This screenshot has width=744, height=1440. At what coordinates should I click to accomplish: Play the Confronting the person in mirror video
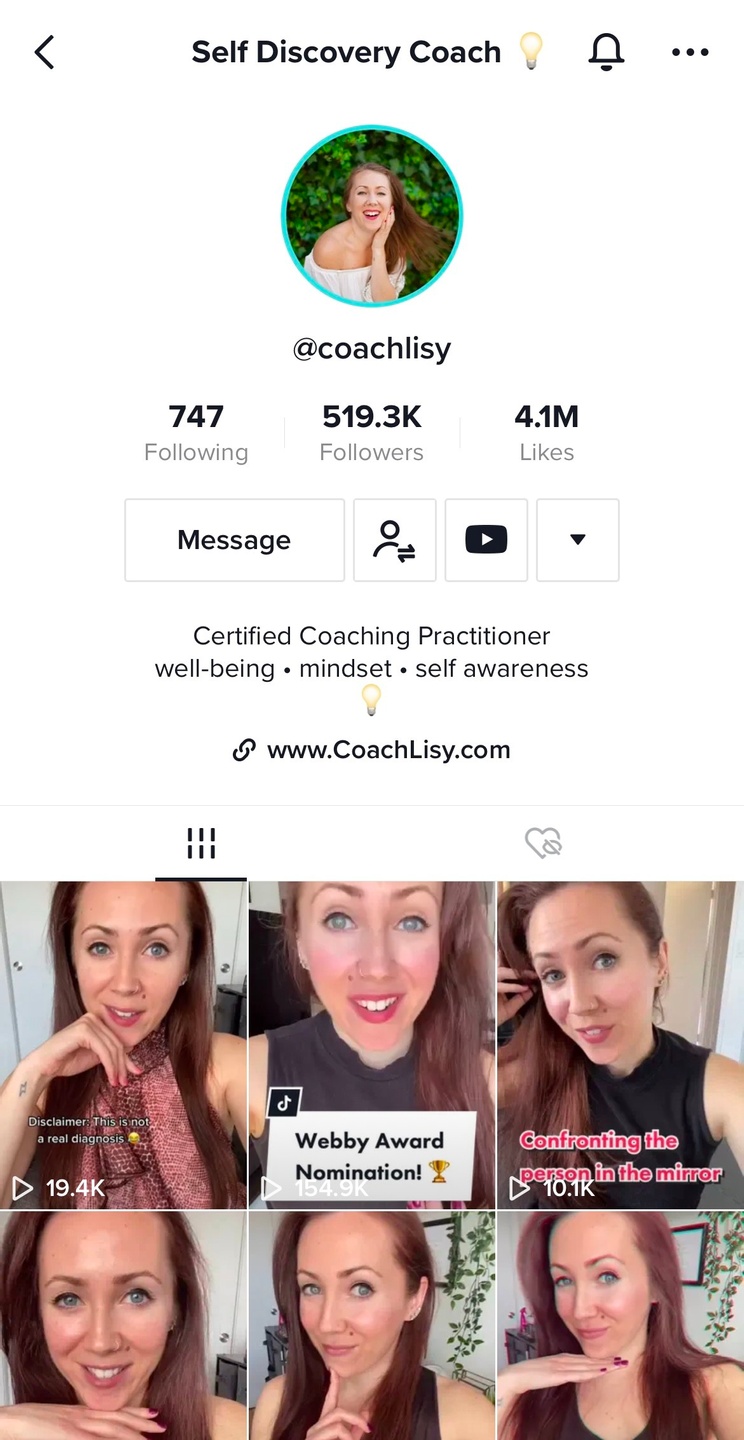pos(620,1045)
